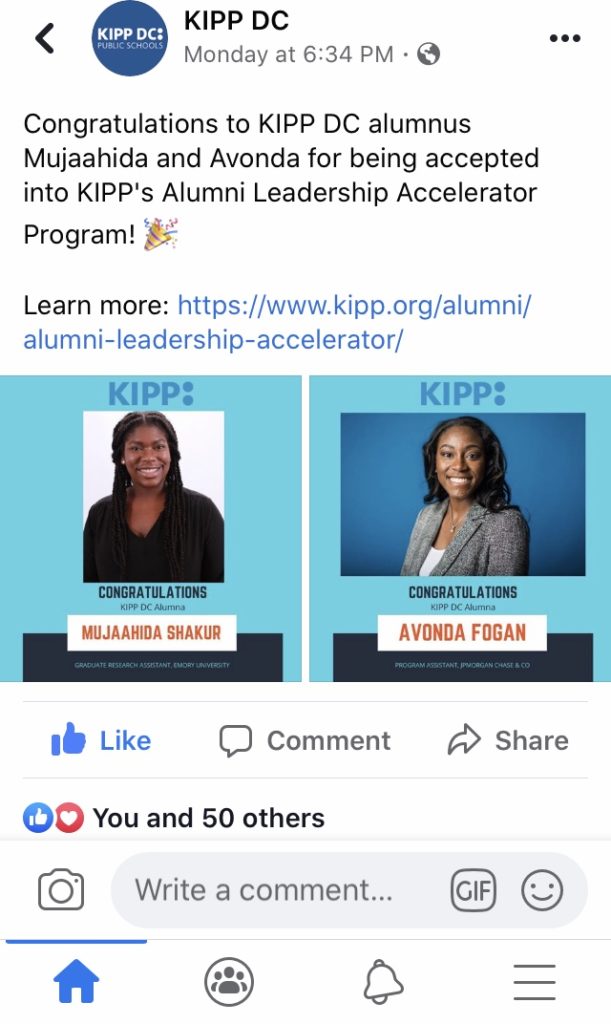Switch to the Groups tab
The height and width of the screenshot is (1024, 611).
229,981
